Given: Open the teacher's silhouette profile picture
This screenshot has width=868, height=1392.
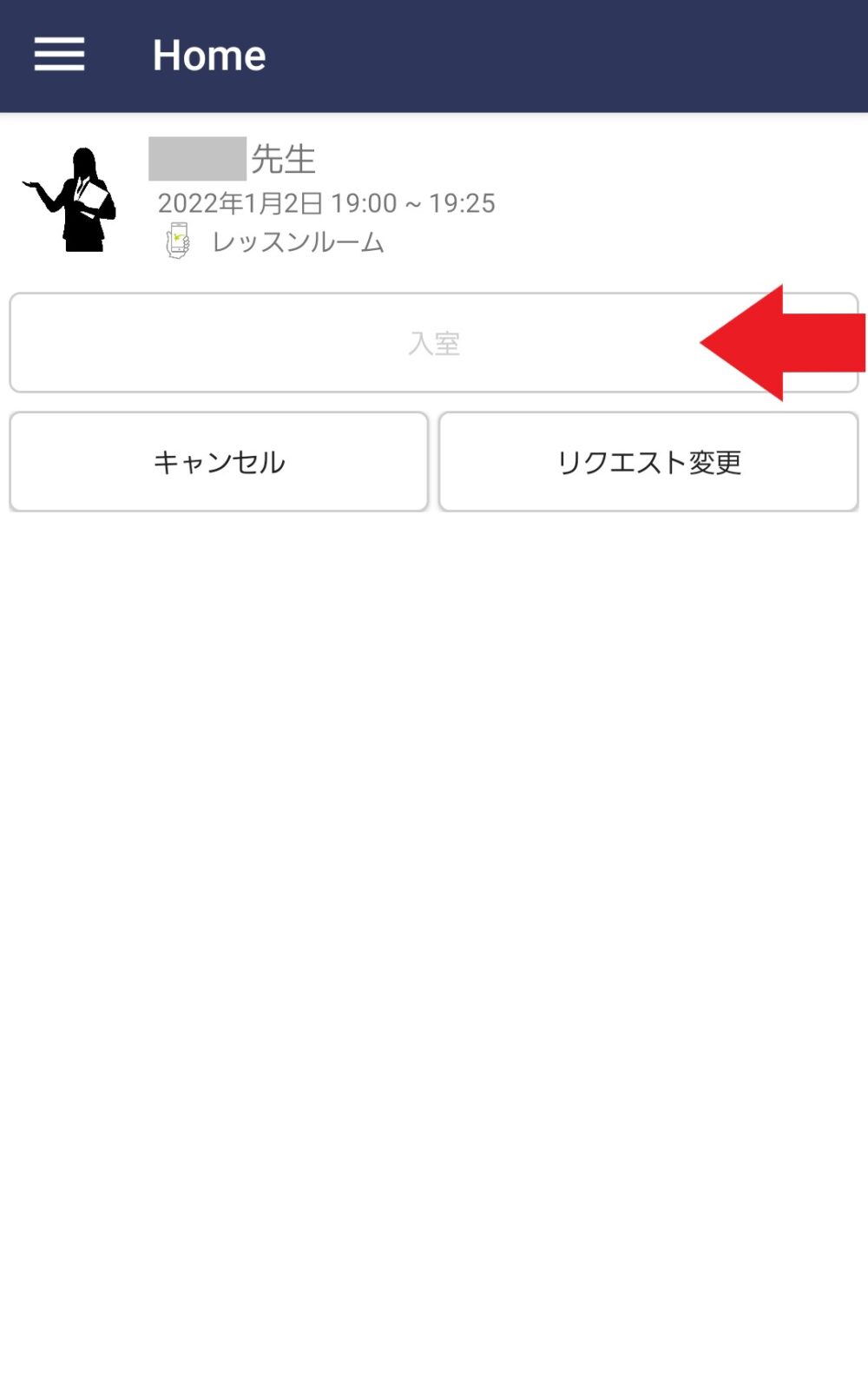Looking at the screenshot, I should coord(70,199).
